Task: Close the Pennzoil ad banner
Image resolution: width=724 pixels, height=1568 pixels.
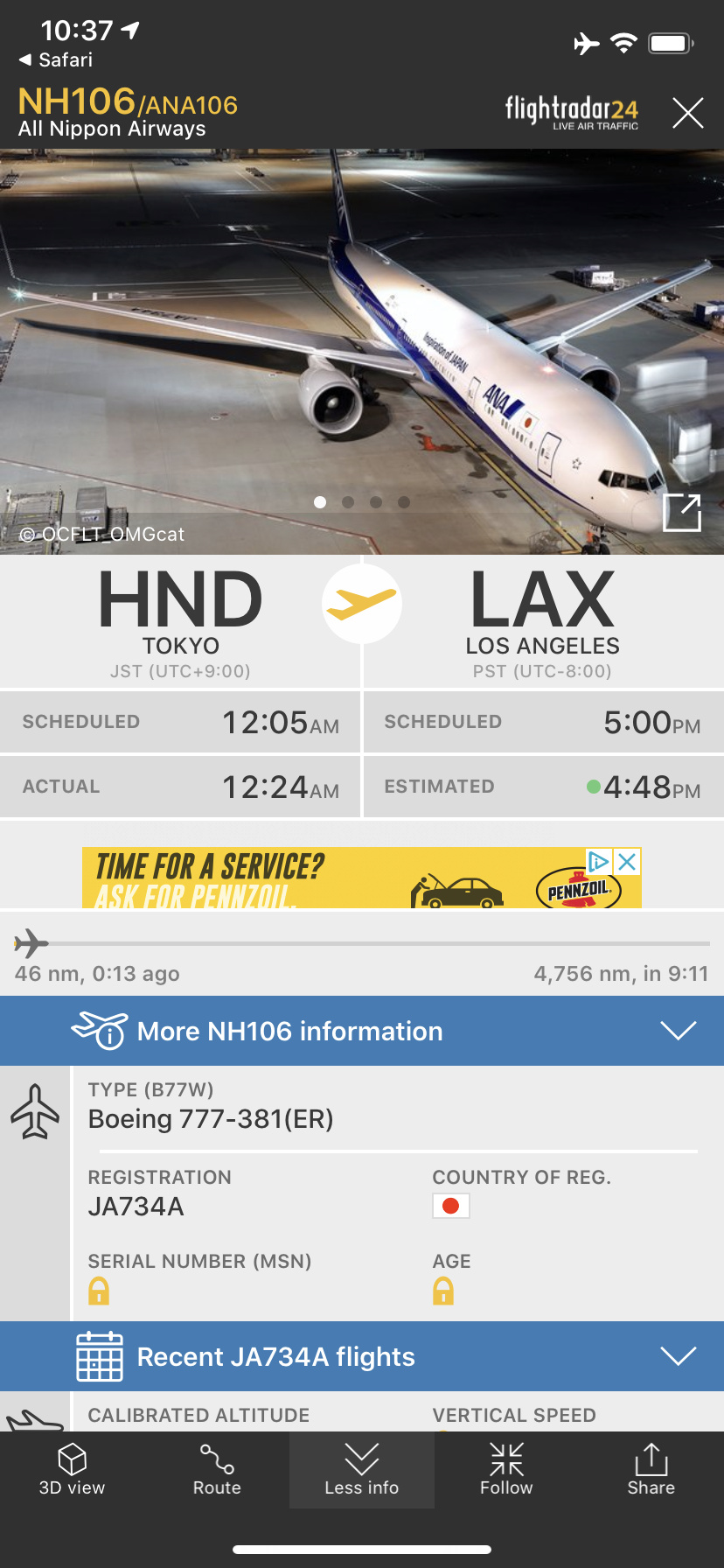Action: (x=627, y=861)
